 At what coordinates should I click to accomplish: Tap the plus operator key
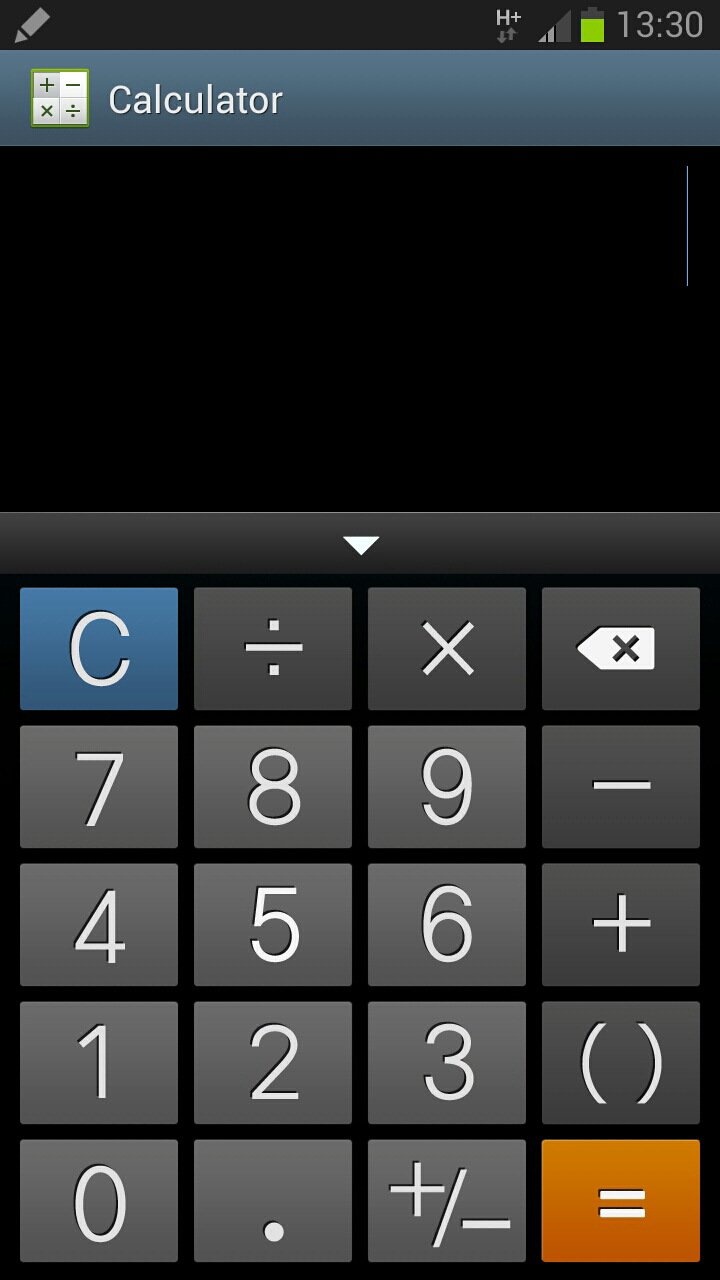click(621, 925)
